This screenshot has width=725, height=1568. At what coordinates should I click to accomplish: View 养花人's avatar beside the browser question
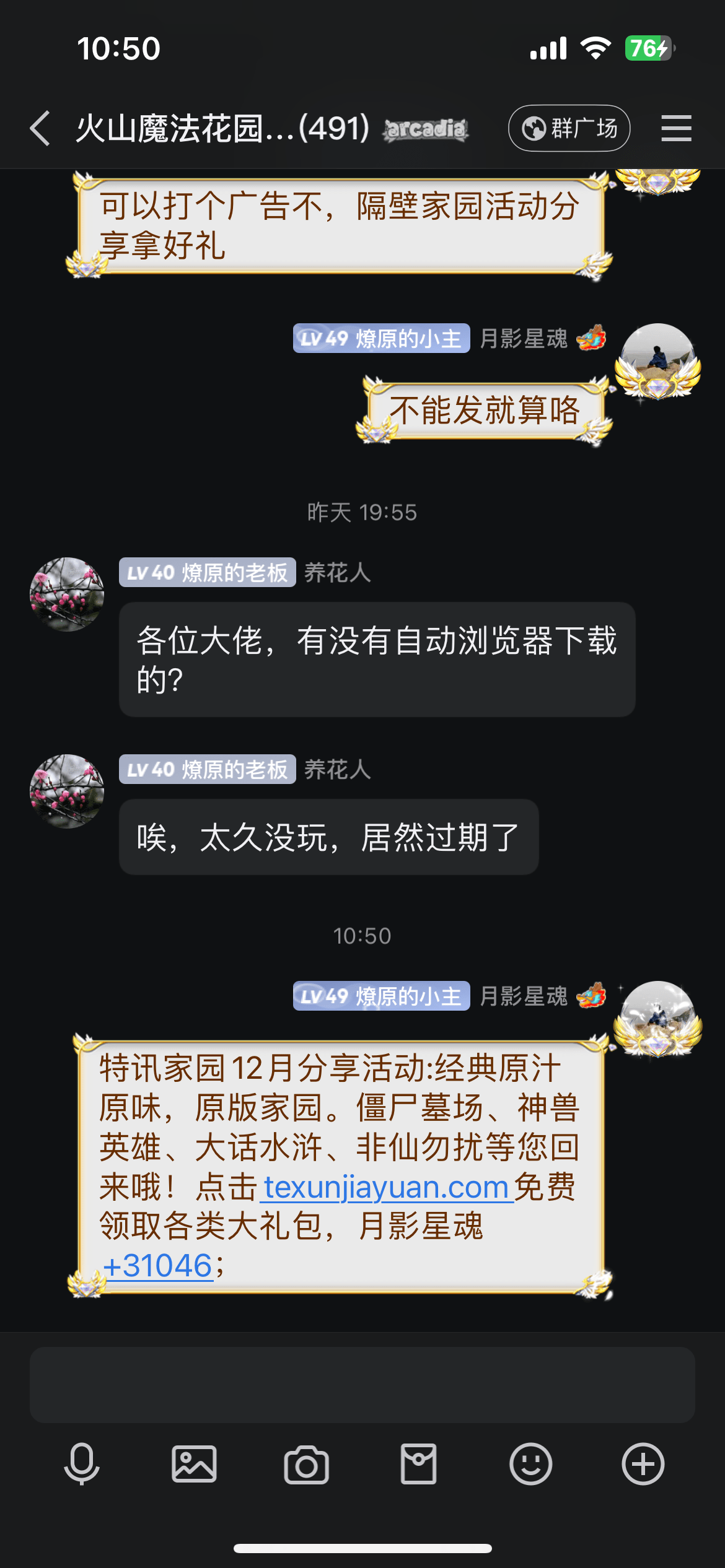click(67, 595)
